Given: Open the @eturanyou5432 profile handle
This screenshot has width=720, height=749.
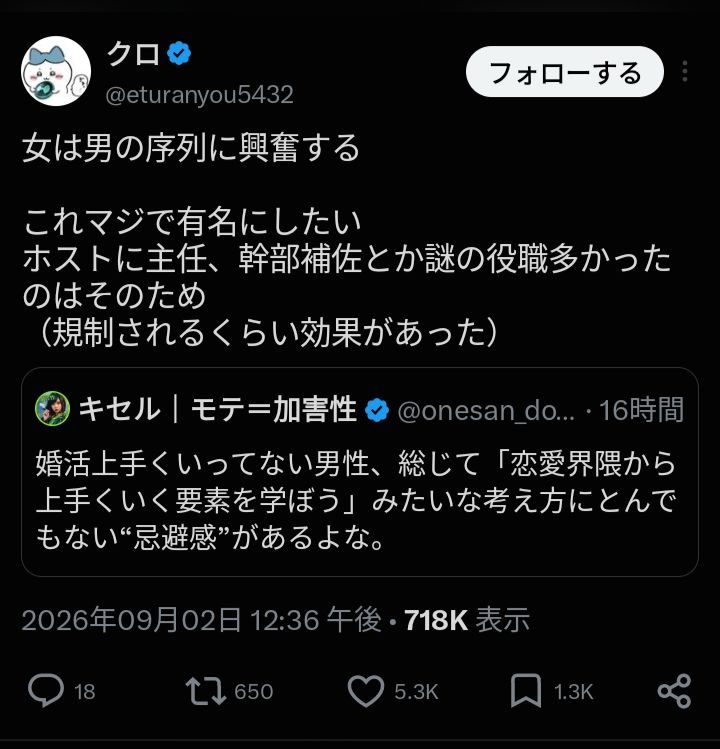Looking at the screenshot, I should [x=199, y=95].
